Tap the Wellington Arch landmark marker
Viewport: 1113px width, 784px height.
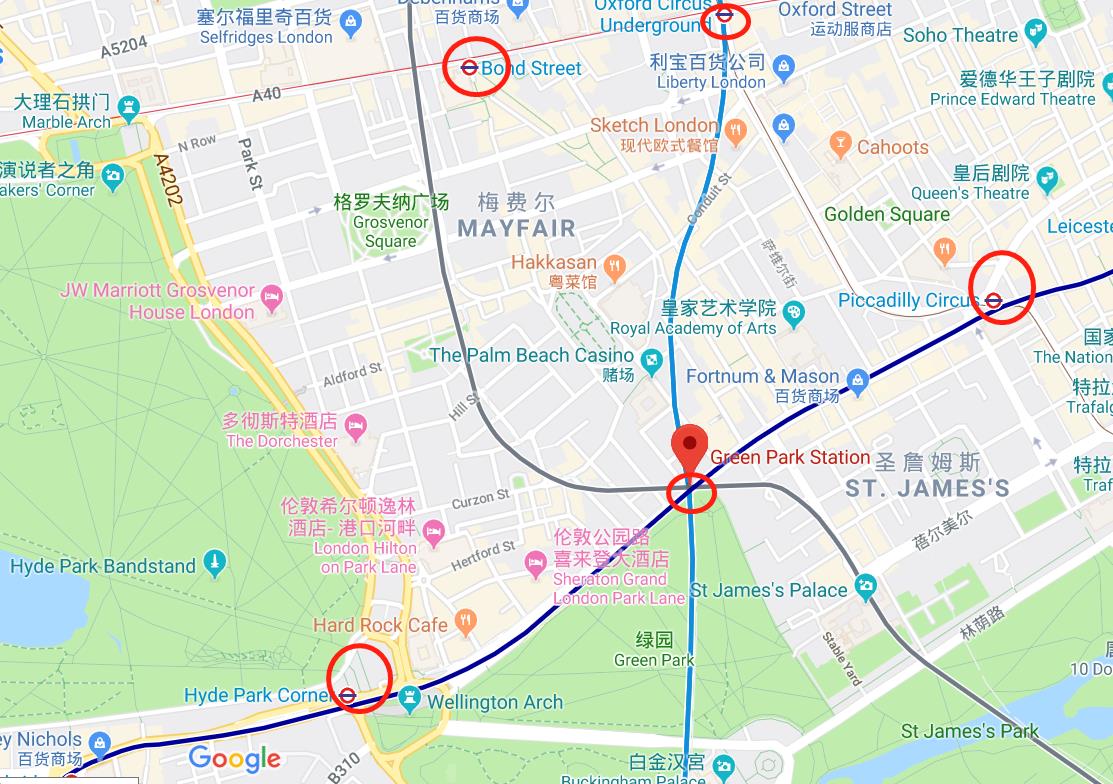point(409,697)
